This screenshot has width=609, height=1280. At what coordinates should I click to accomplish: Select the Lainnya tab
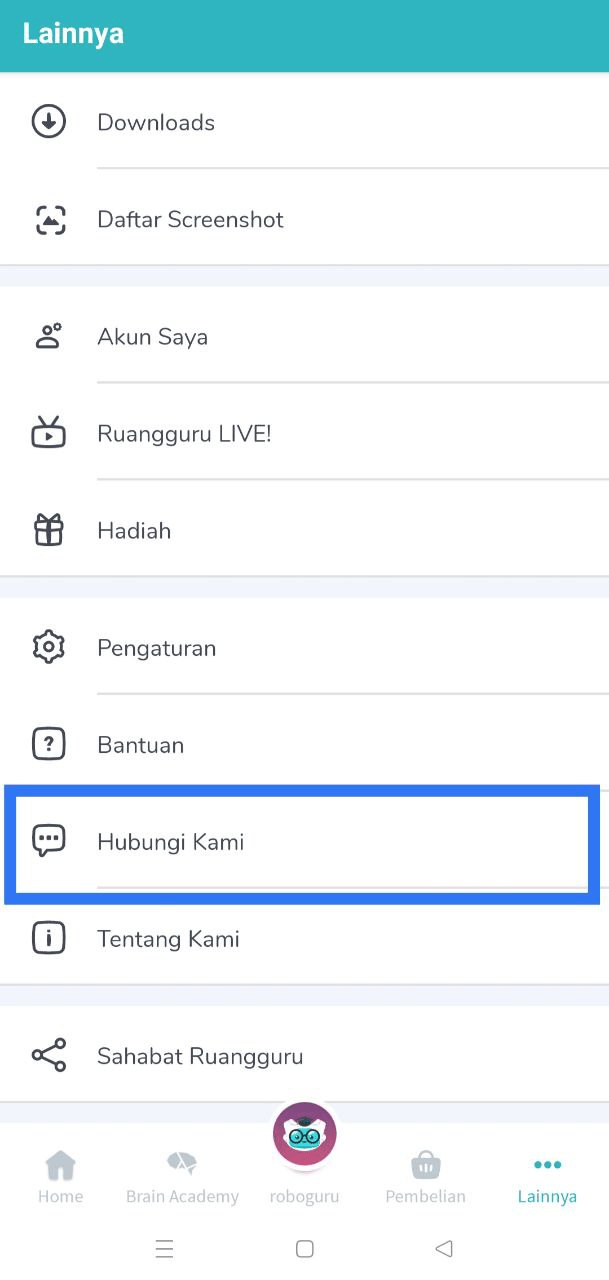point(547,1177)
